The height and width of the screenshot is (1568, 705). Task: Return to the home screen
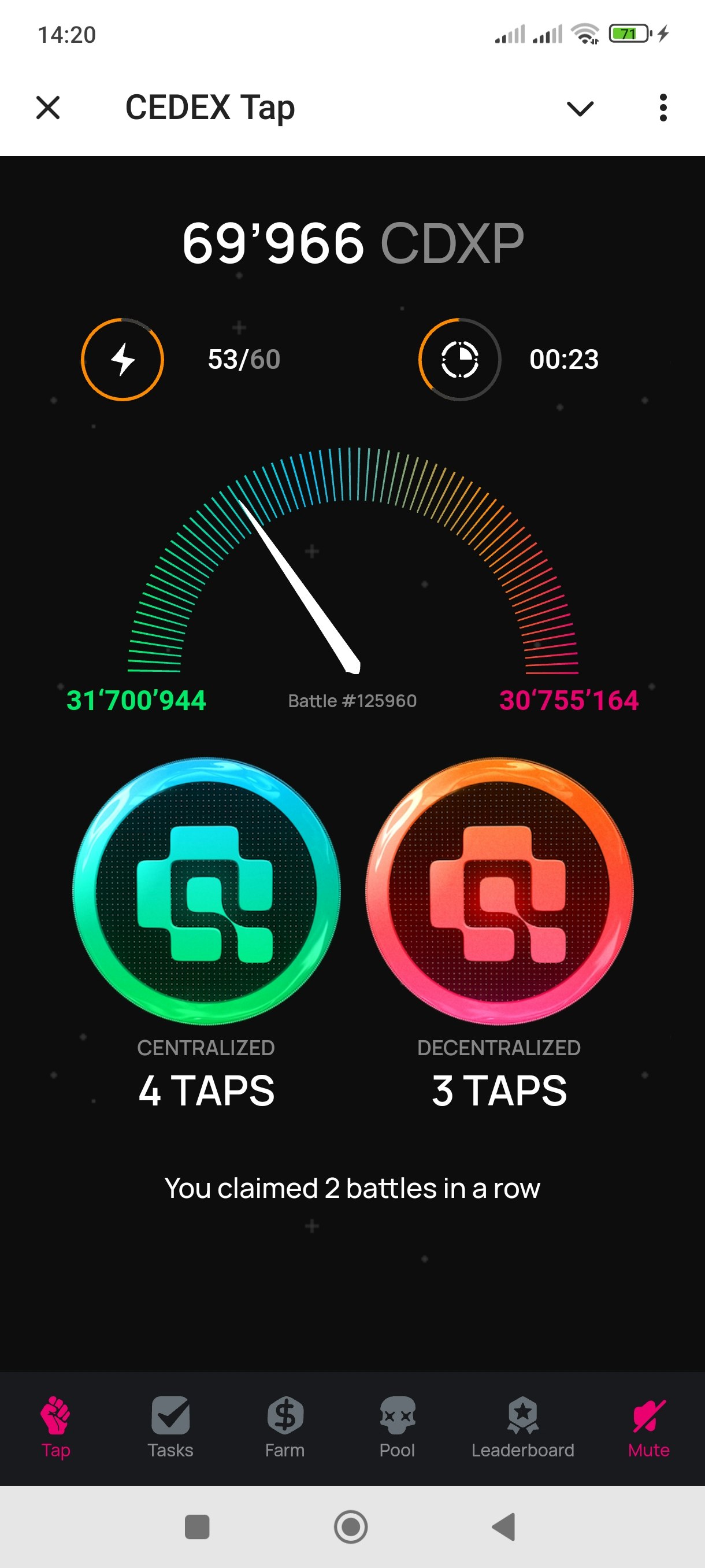[351, 1526]
